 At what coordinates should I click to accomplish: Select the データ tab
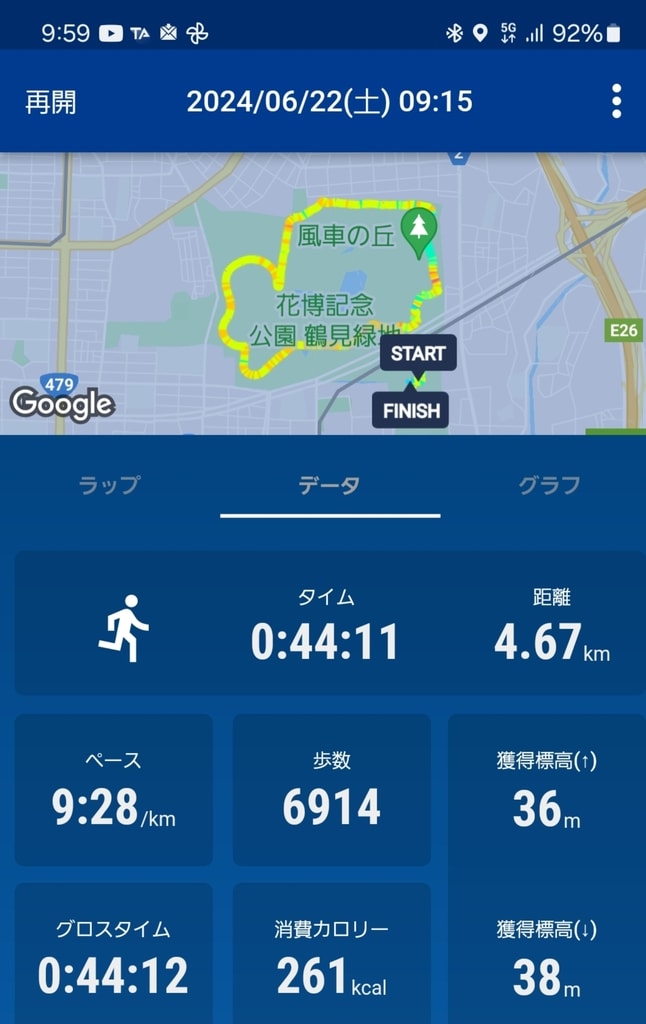coord(329,486)
